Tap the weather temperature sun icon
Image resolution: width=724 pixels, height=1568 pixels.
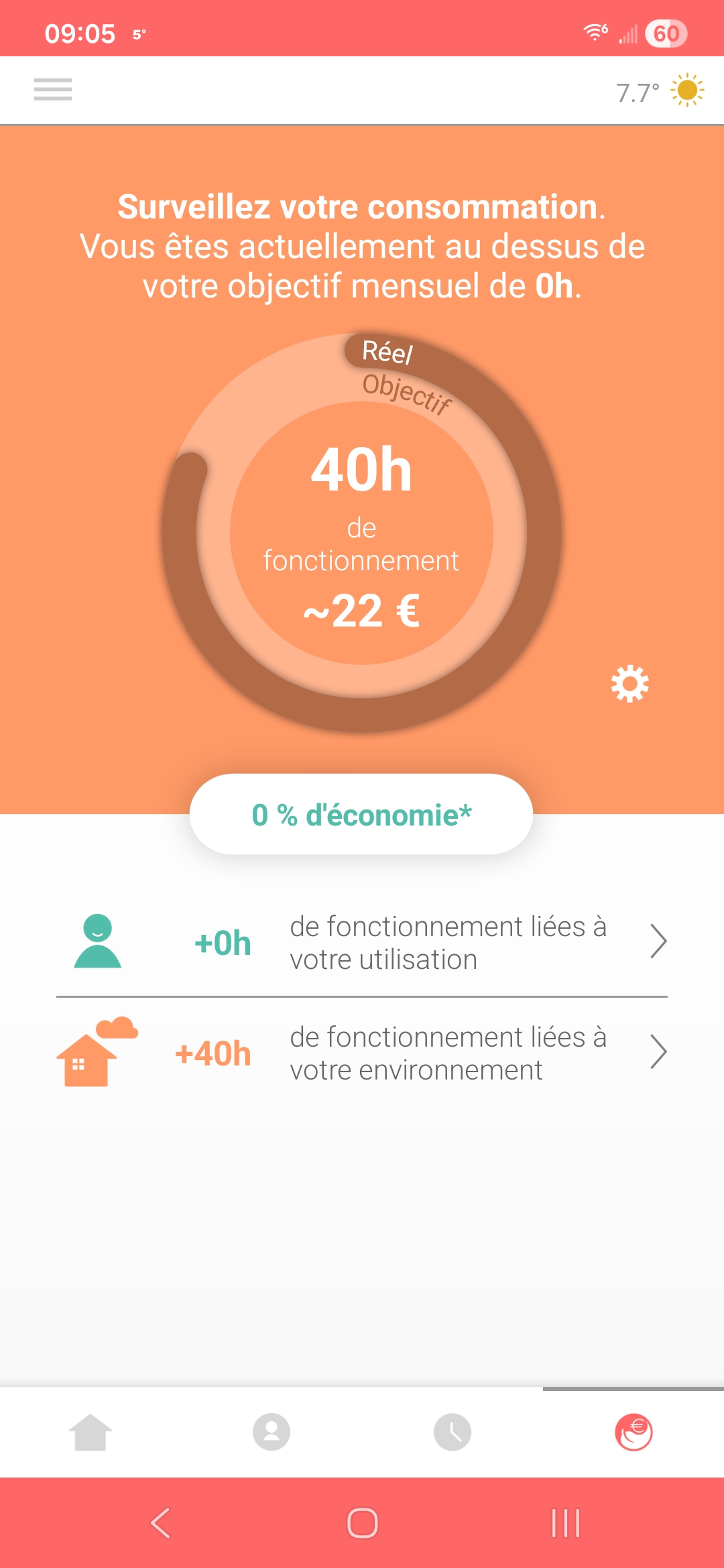coord(687,90)
